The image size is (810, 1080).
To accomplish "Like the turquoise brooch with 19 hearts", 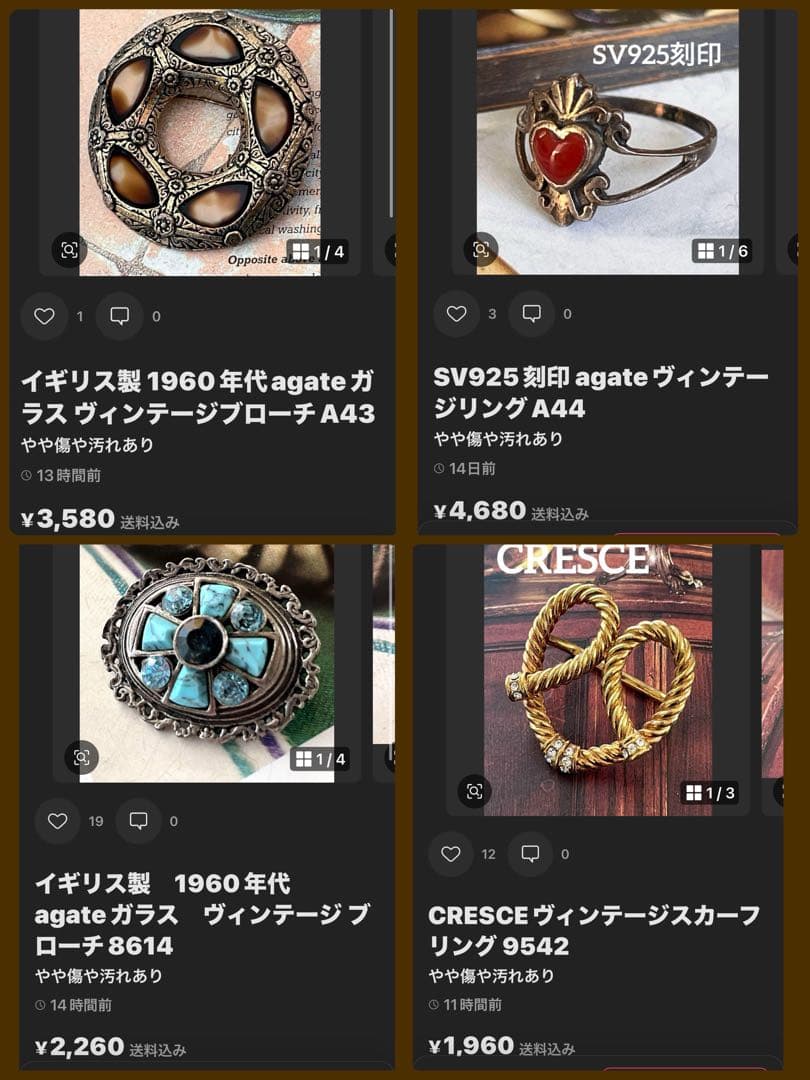I will [58, 822].
